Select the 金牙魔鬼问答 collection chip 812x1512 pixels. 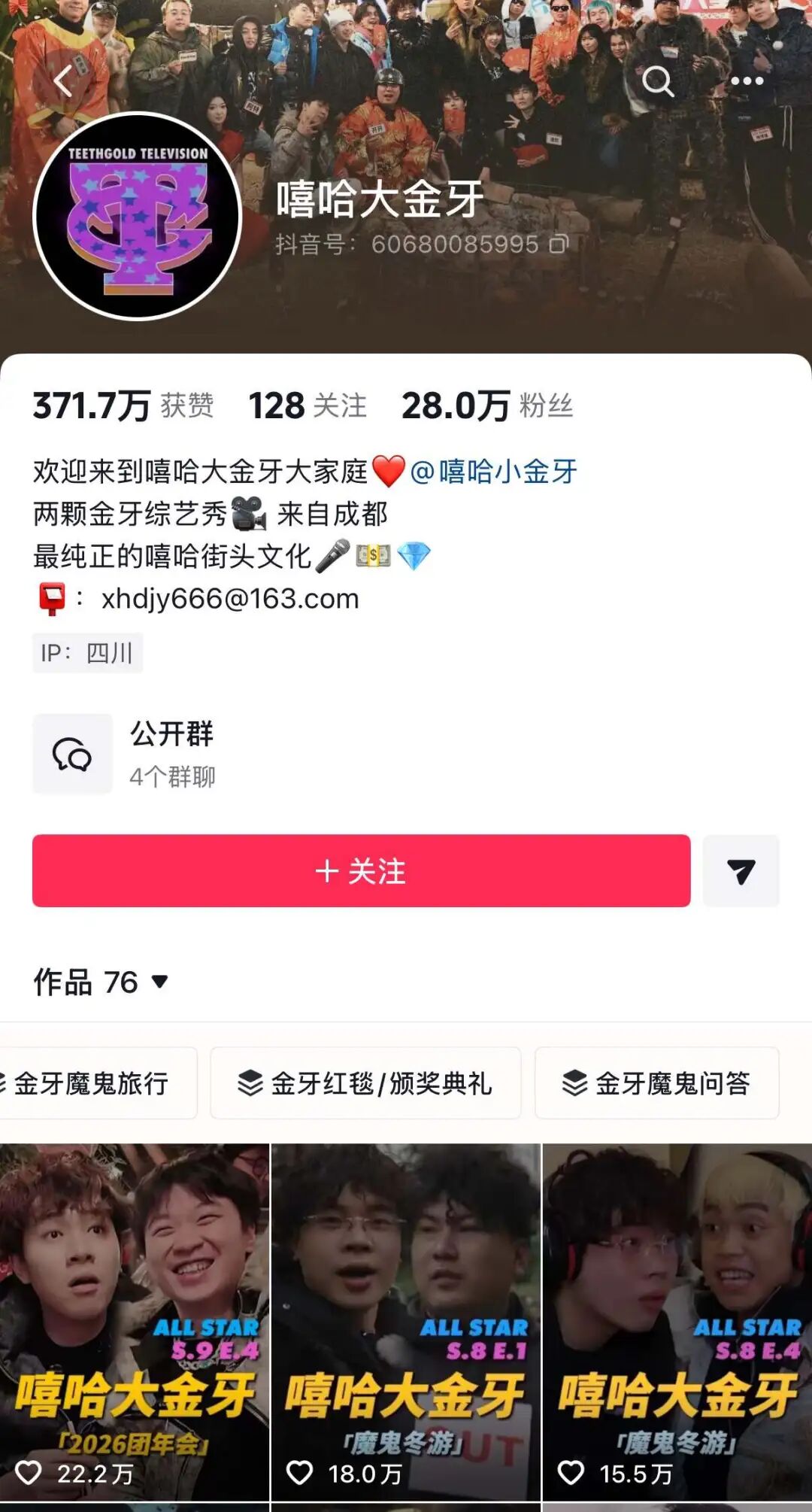(x=656, y=1083)
